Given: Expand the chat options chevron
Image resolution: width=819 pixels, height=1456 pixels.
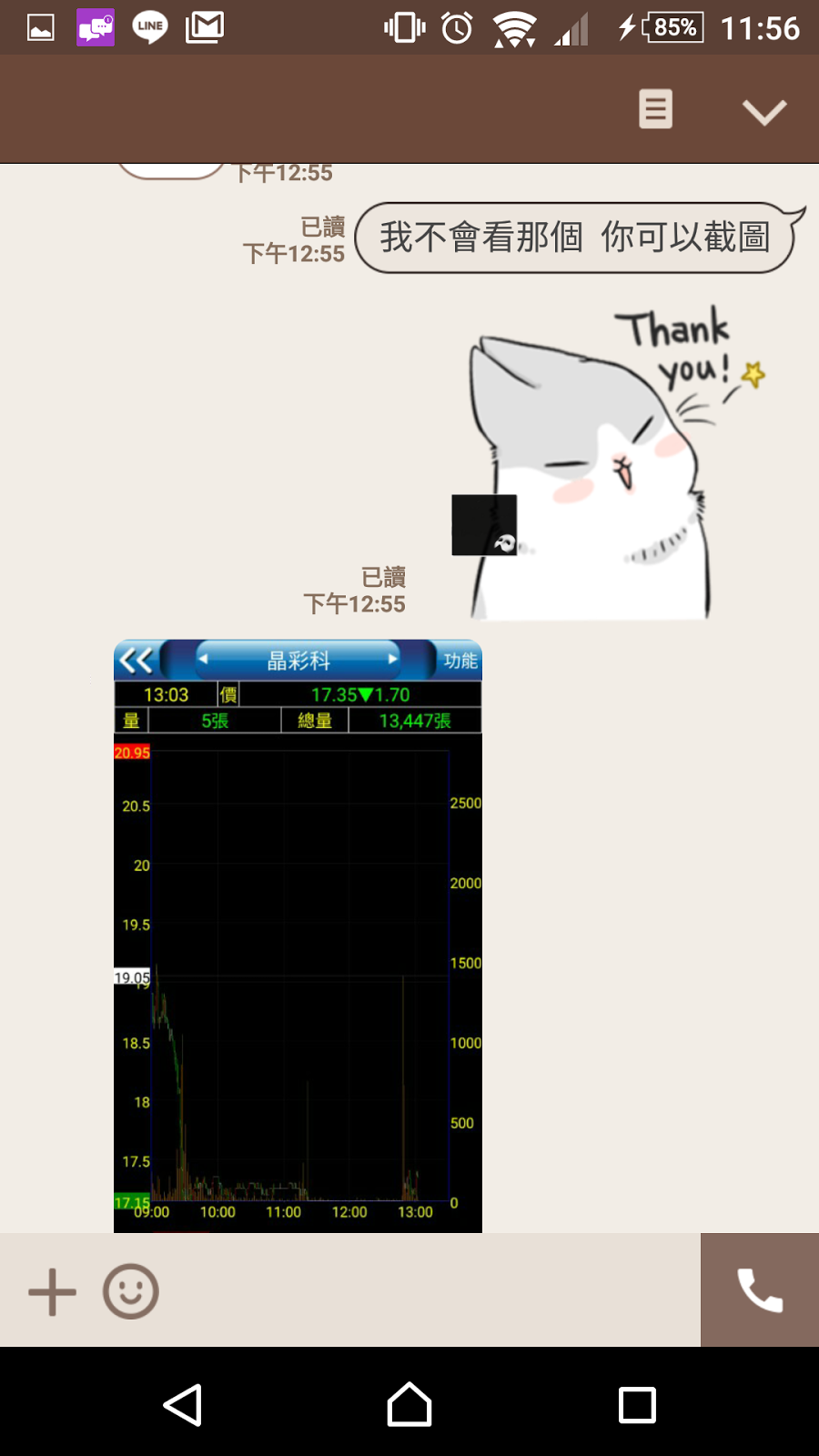Looking at the screenshot, I should click(x=764, y=112).
